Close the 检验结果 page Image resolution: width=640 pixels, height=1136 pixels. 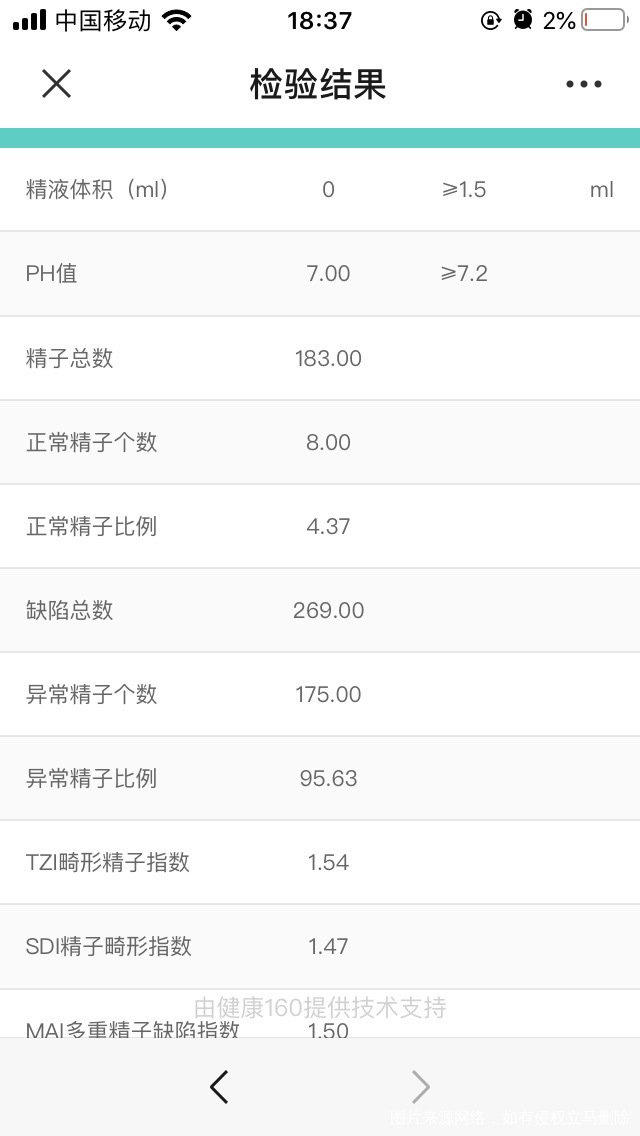(x=56, y=84)
